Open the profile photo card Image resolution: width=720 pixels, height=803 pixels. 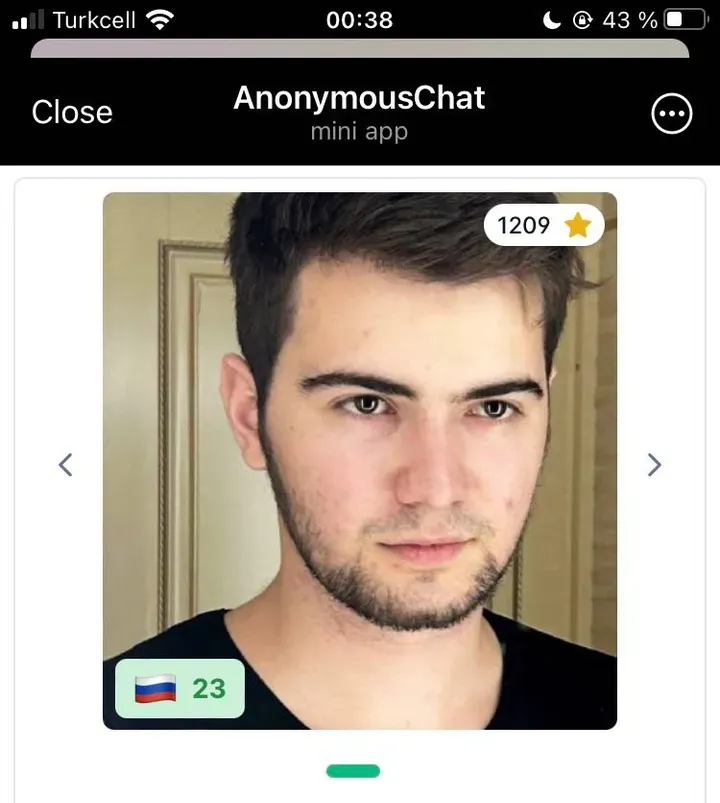coord(360,460)
